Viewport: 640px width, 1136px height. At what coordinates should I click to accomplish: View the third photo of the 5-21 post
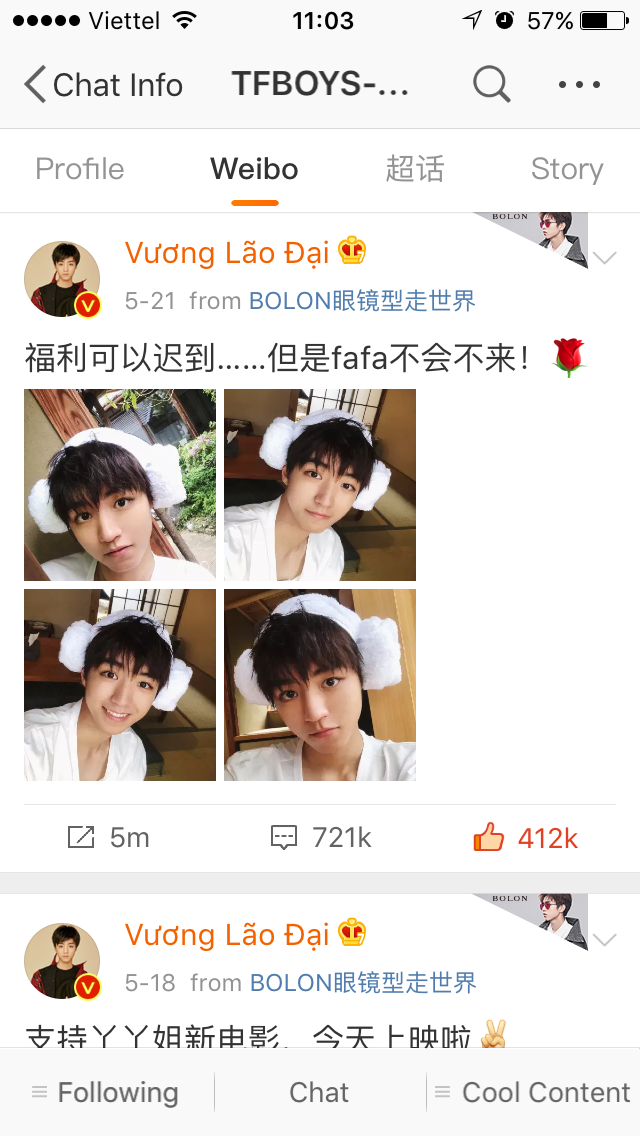point(120,684)
